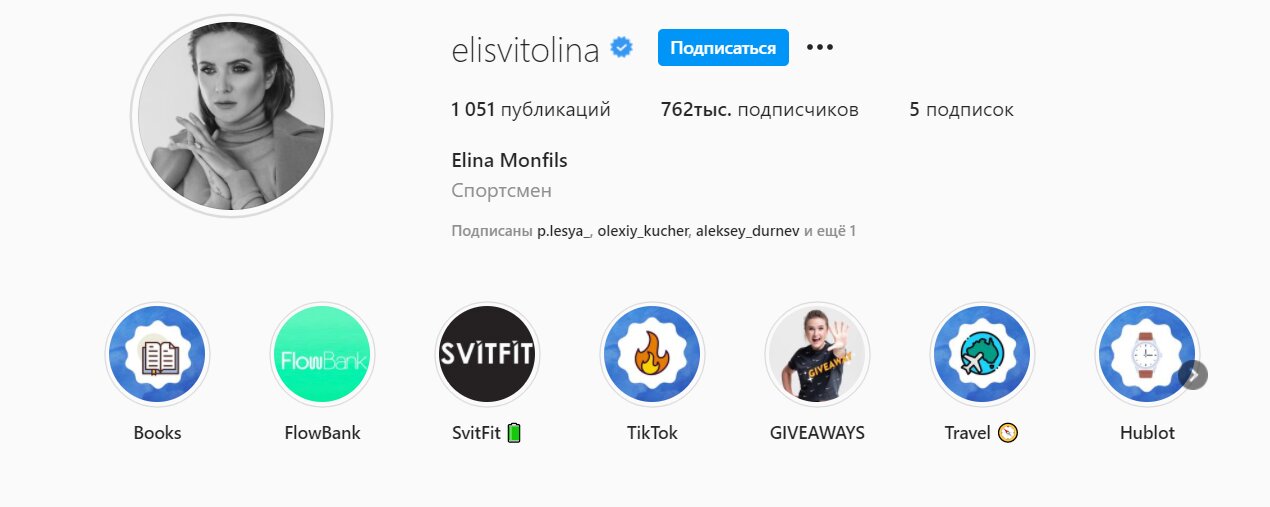Viewport: 1270px width, 507px height.
Task: View the 5 подписок list
Action: (961, 110)
